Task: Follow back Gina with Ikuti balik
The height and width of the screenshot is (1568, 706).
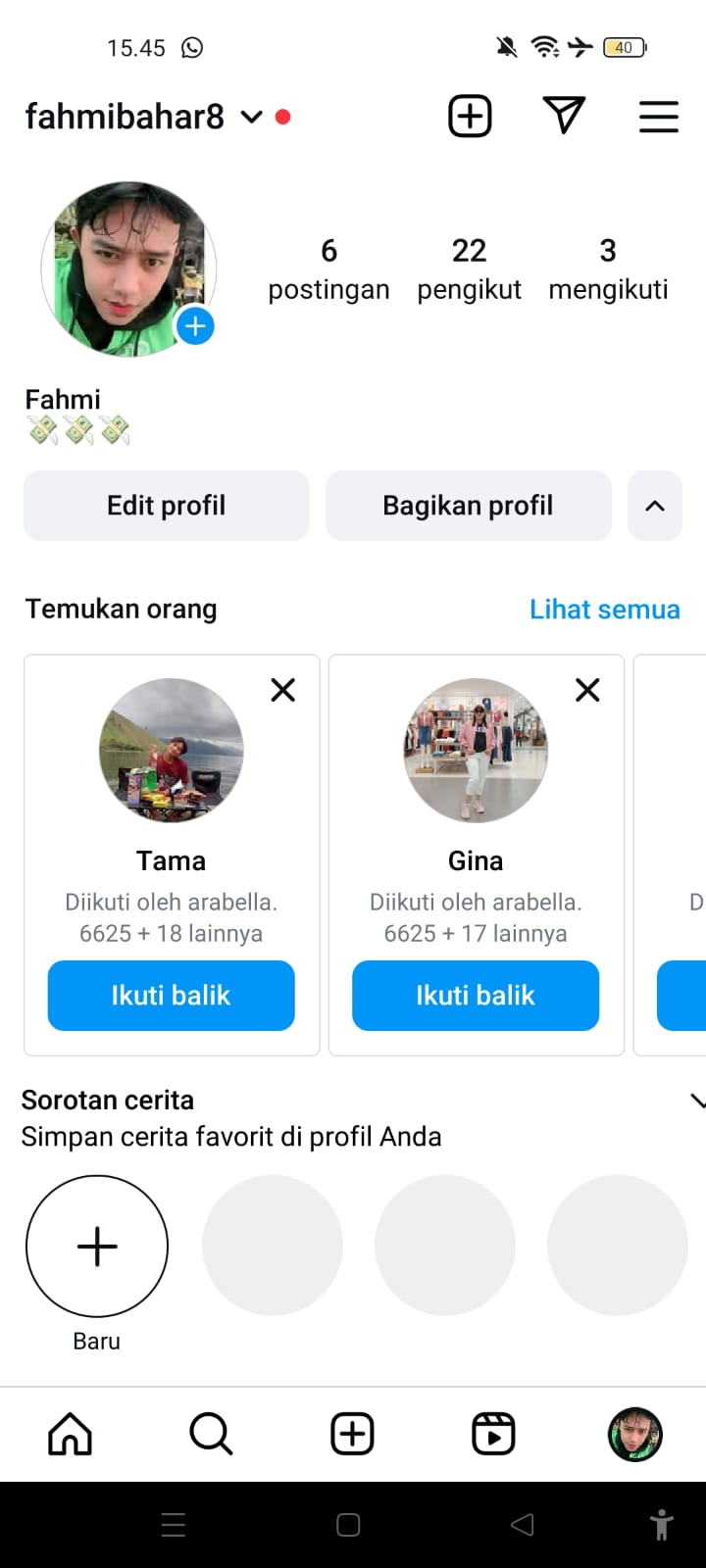Action: pos(476,996)
